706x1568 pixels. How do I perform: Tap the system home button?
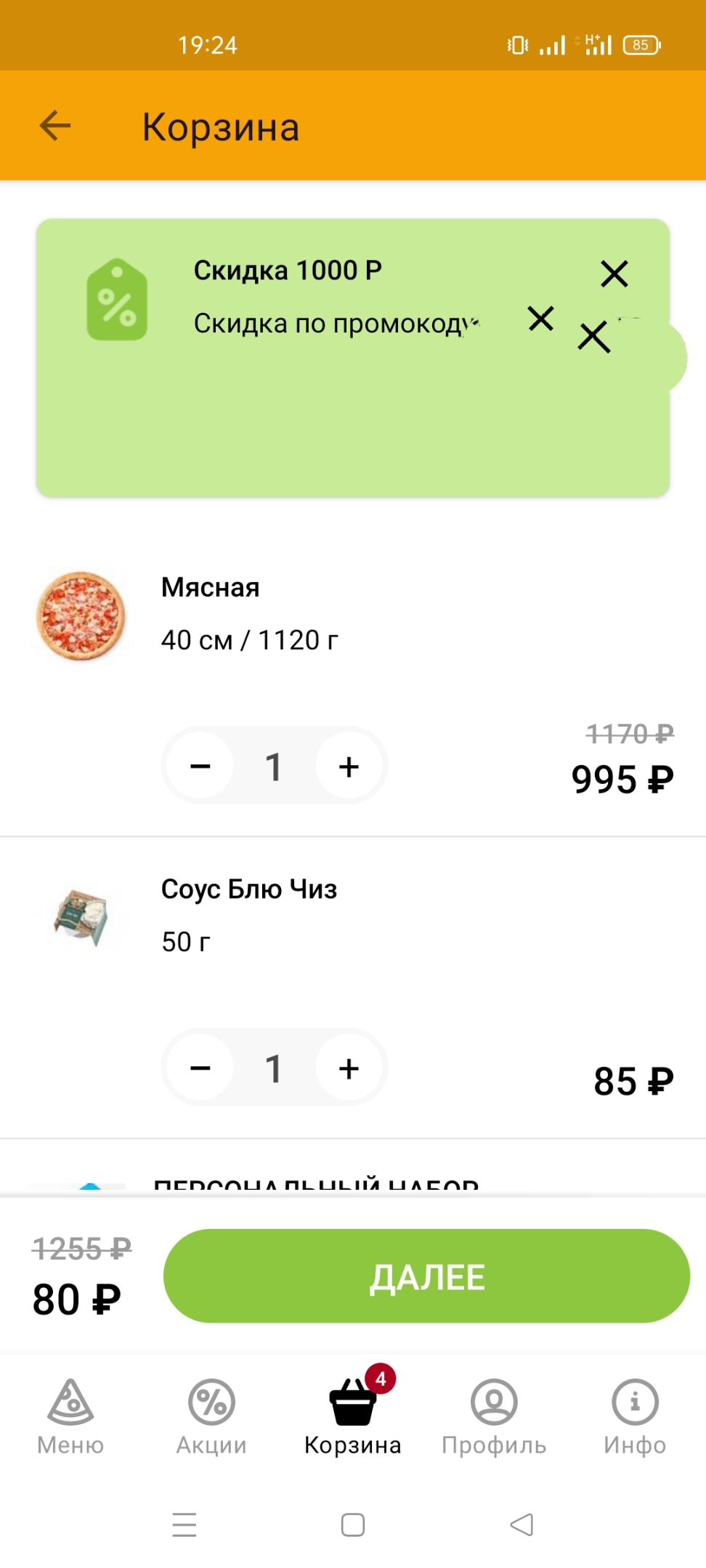click(353, 1524)
